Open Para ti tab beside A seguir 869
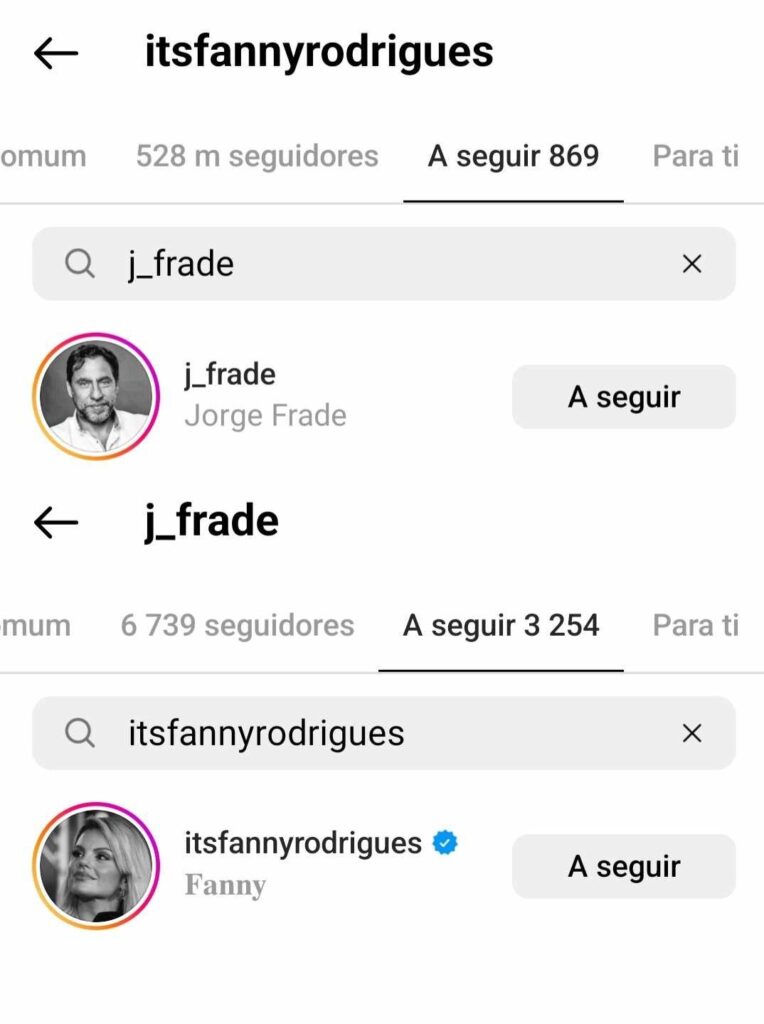 (695, 157)
